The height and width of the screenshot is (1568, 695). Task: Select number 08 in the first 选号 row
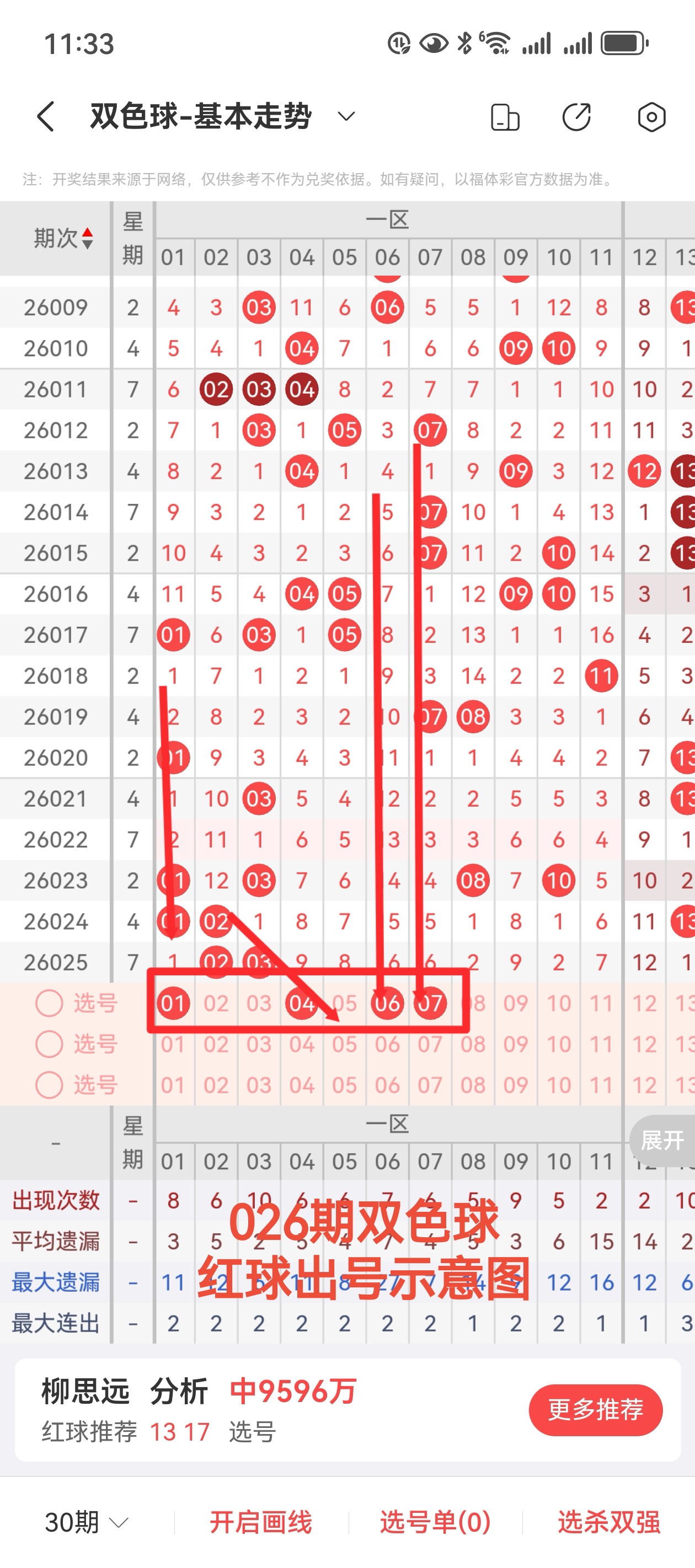(x=473, y=1003)
